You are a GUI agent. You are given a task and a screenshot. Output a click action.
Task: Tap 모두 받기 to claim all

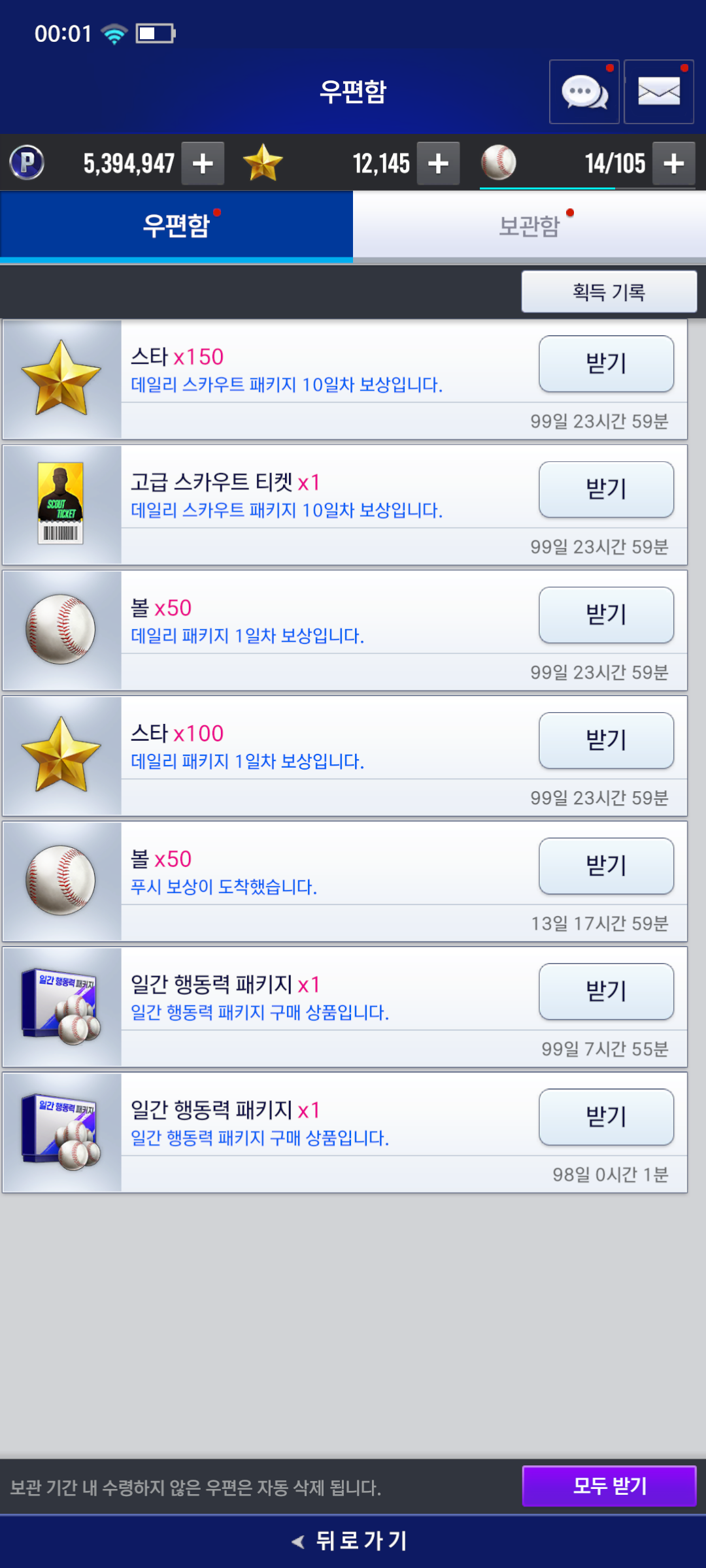click(x=609, y=1486)
